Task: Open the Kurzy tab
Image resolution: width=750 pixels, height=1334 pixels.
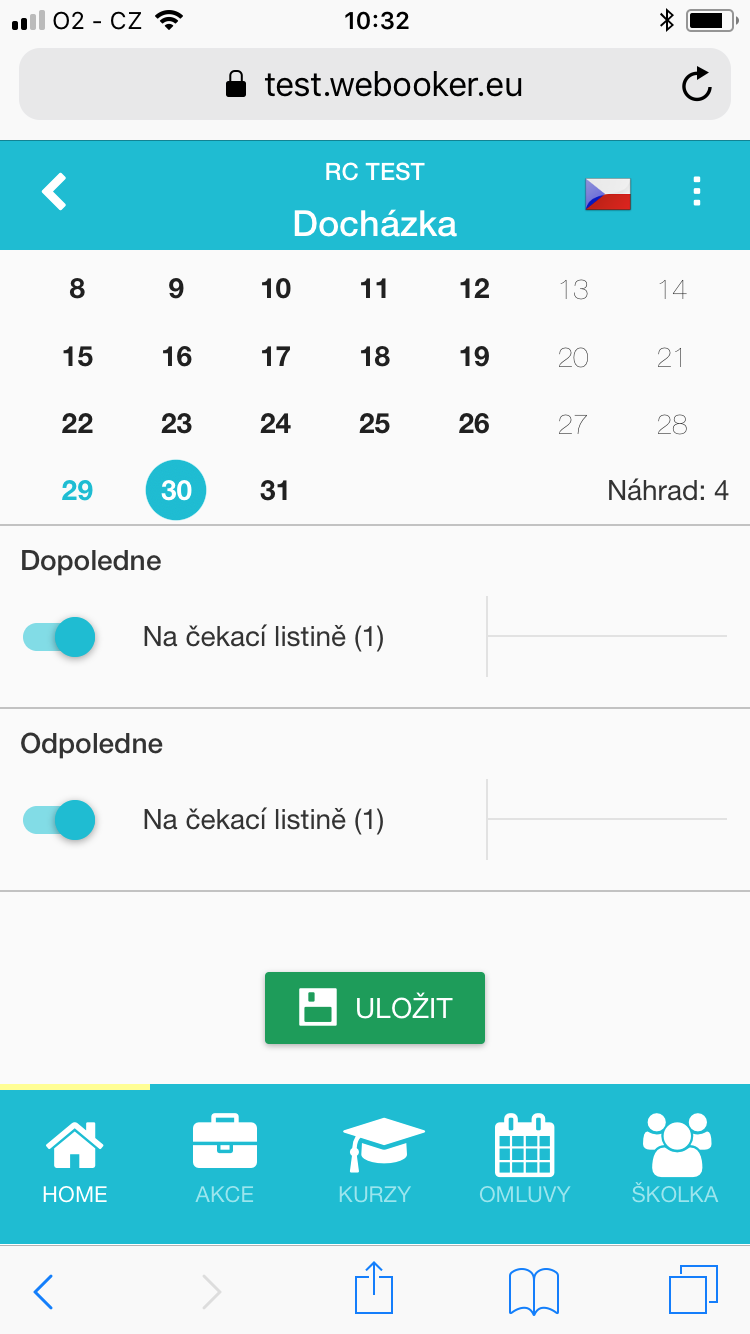Action: [x=375, y=1160]
